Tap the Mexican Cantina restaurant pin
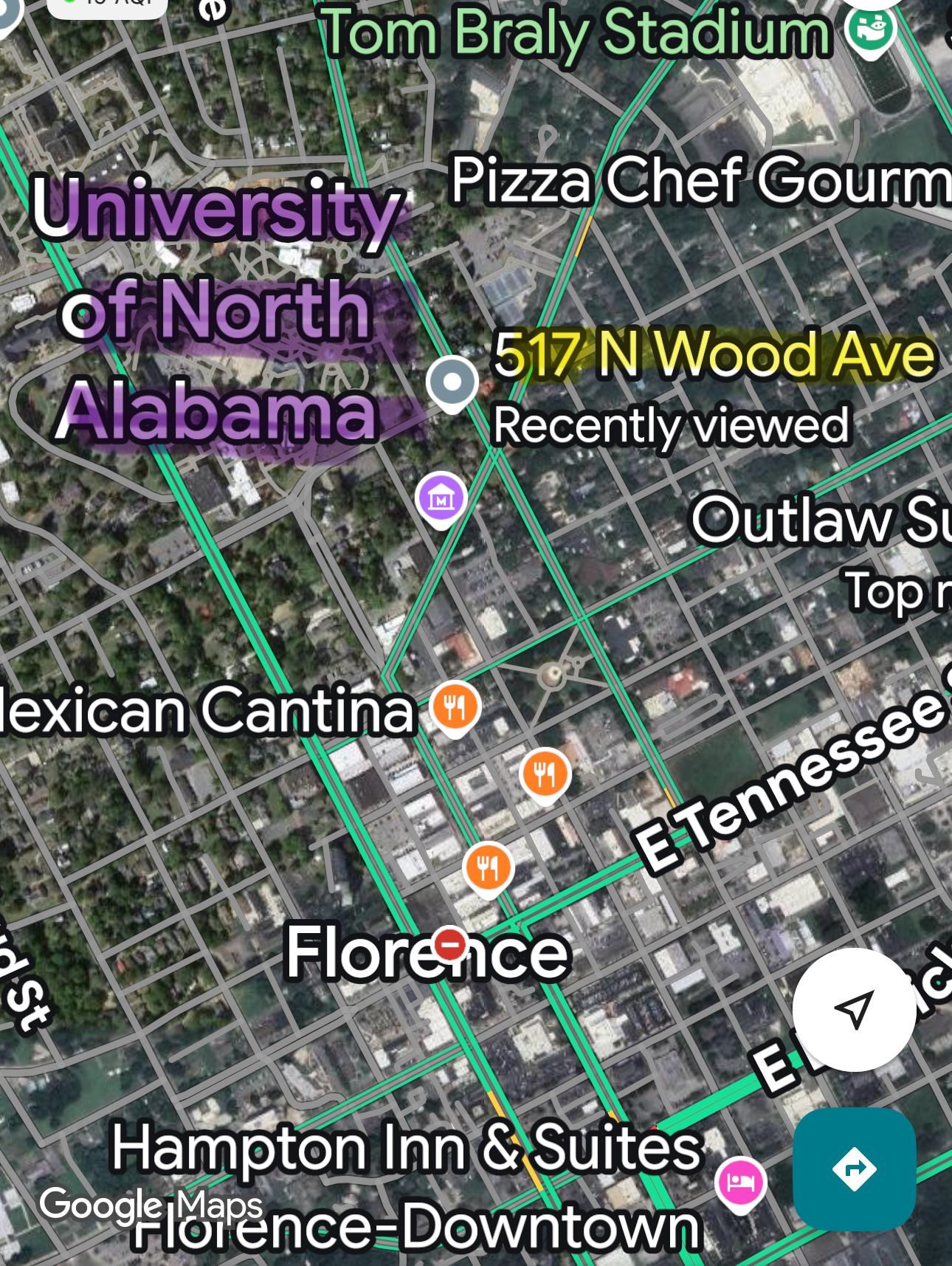Viewport: 952px width, 1266px height. (455, 706)
